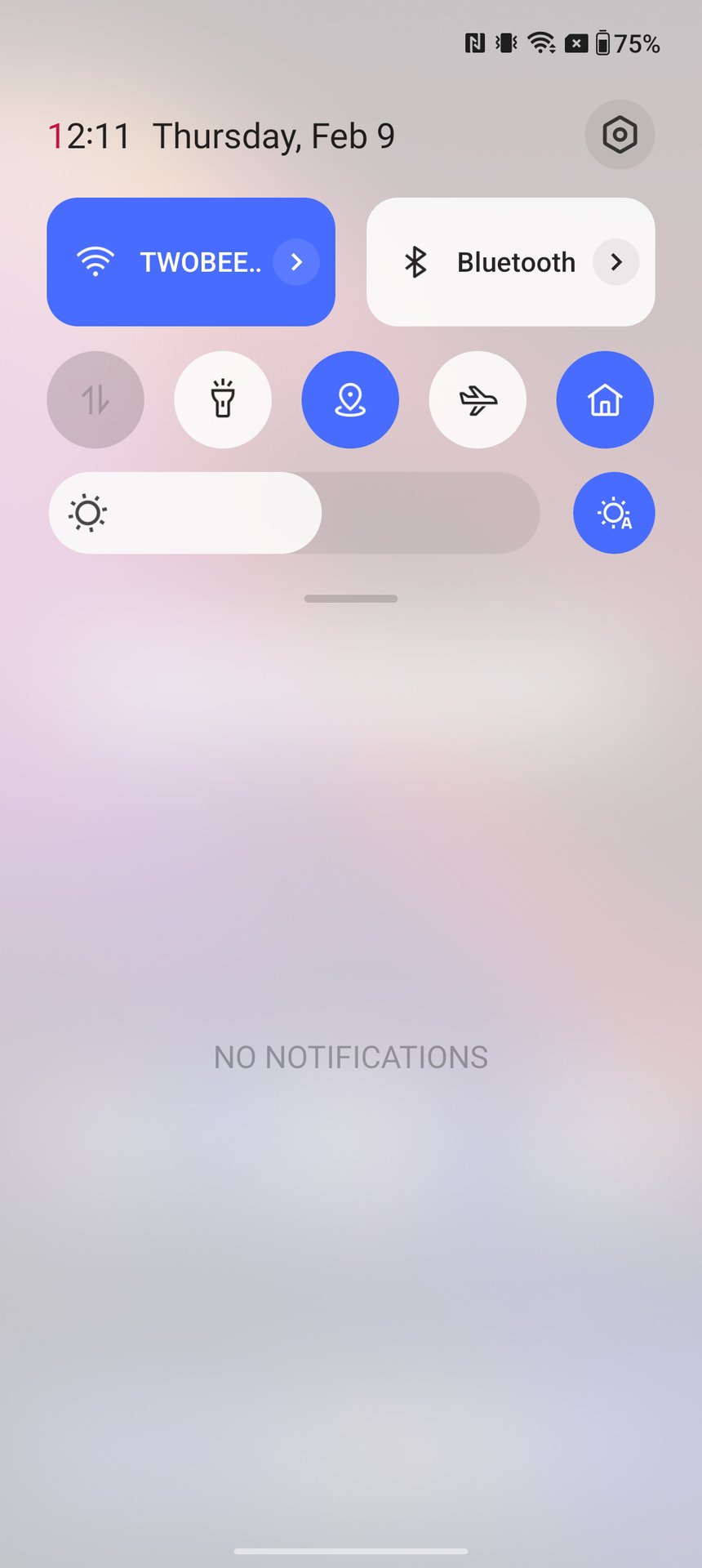702x1568 pixels.
Task: Expand Bluetooth device list arrow
Action: [616, 262]
